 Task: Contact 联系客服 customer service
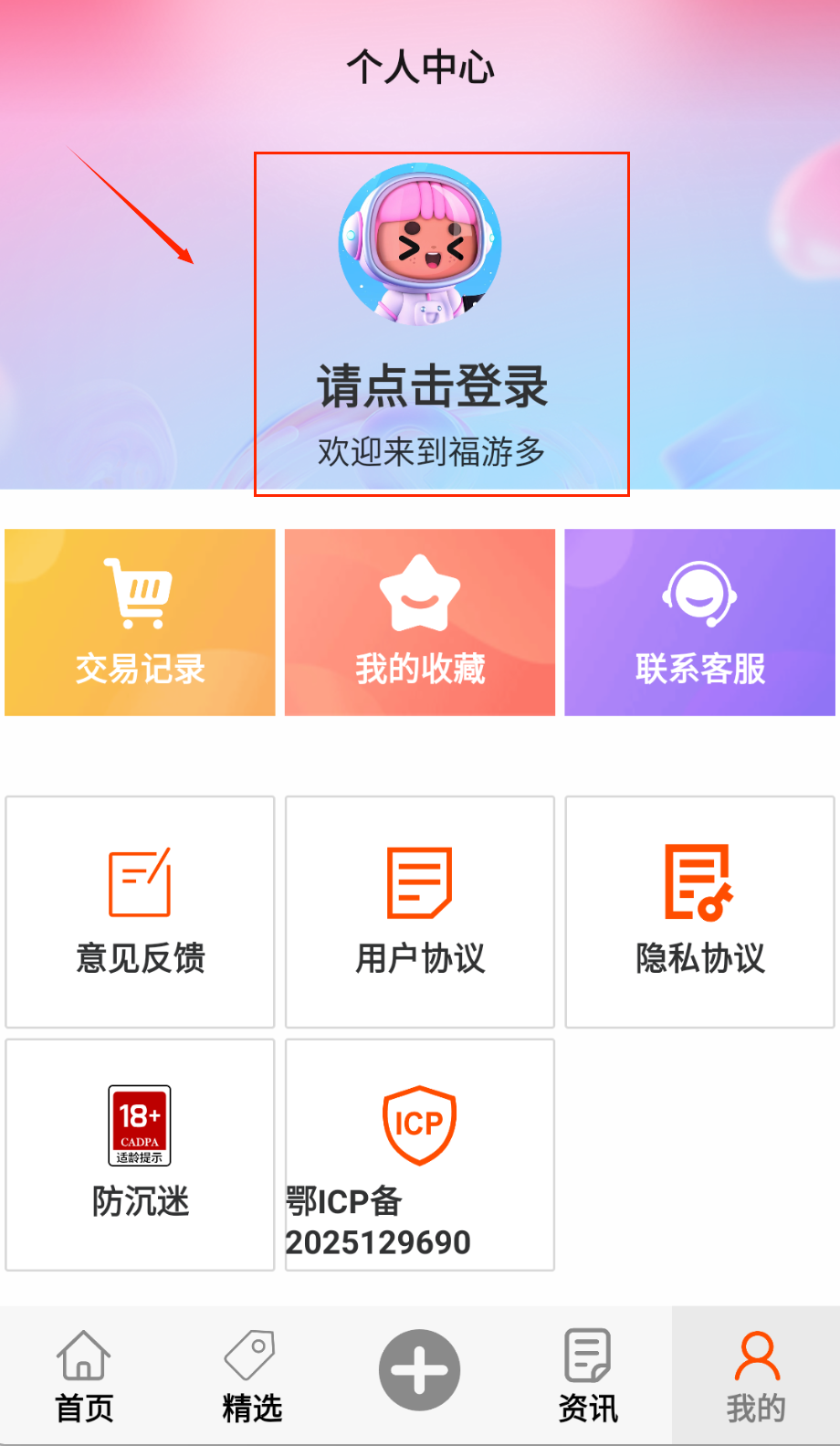click(699, 622)
